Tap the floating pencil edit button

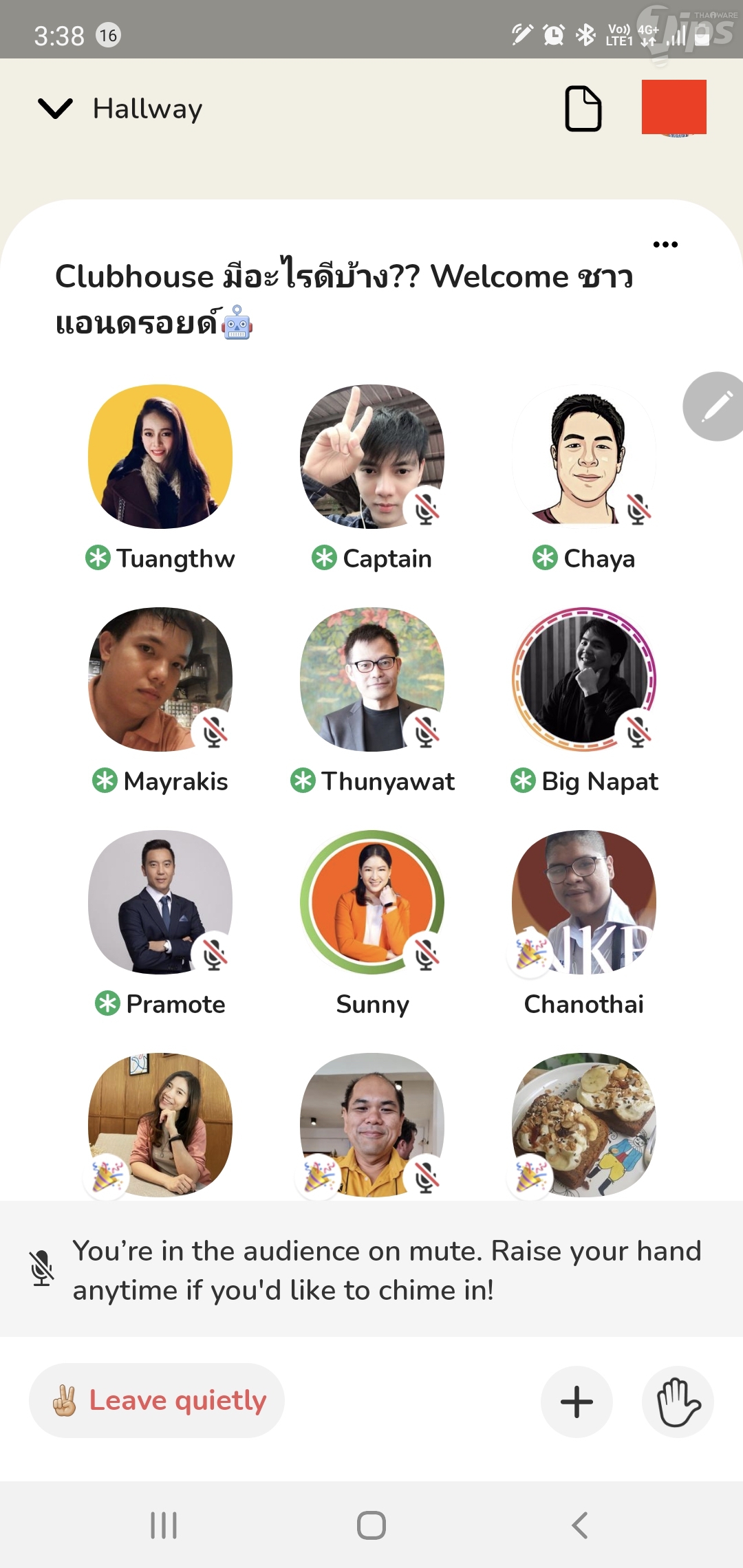pos(715,406)
